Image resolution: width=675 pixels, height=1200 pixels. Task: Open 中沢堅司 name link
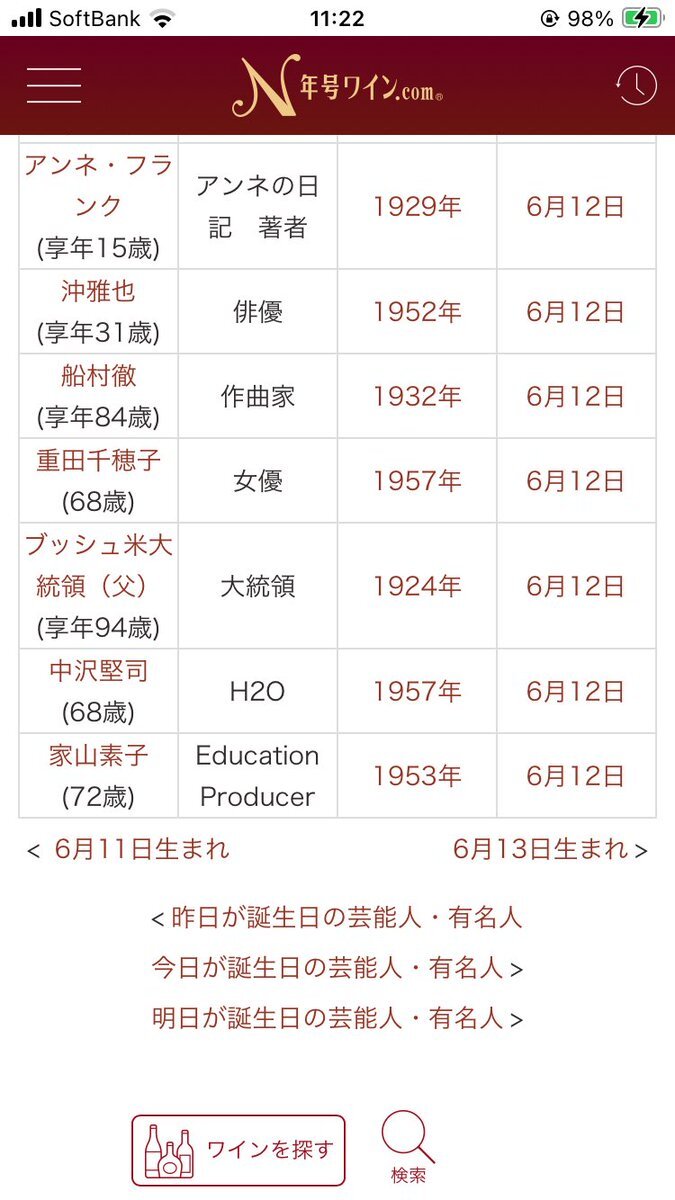98,670
